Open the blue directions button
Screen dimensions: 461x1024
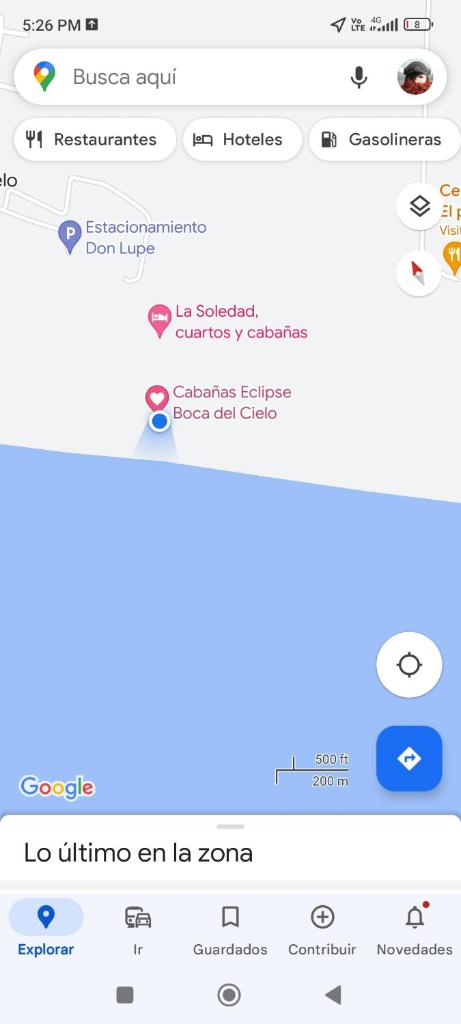[409, 758]
